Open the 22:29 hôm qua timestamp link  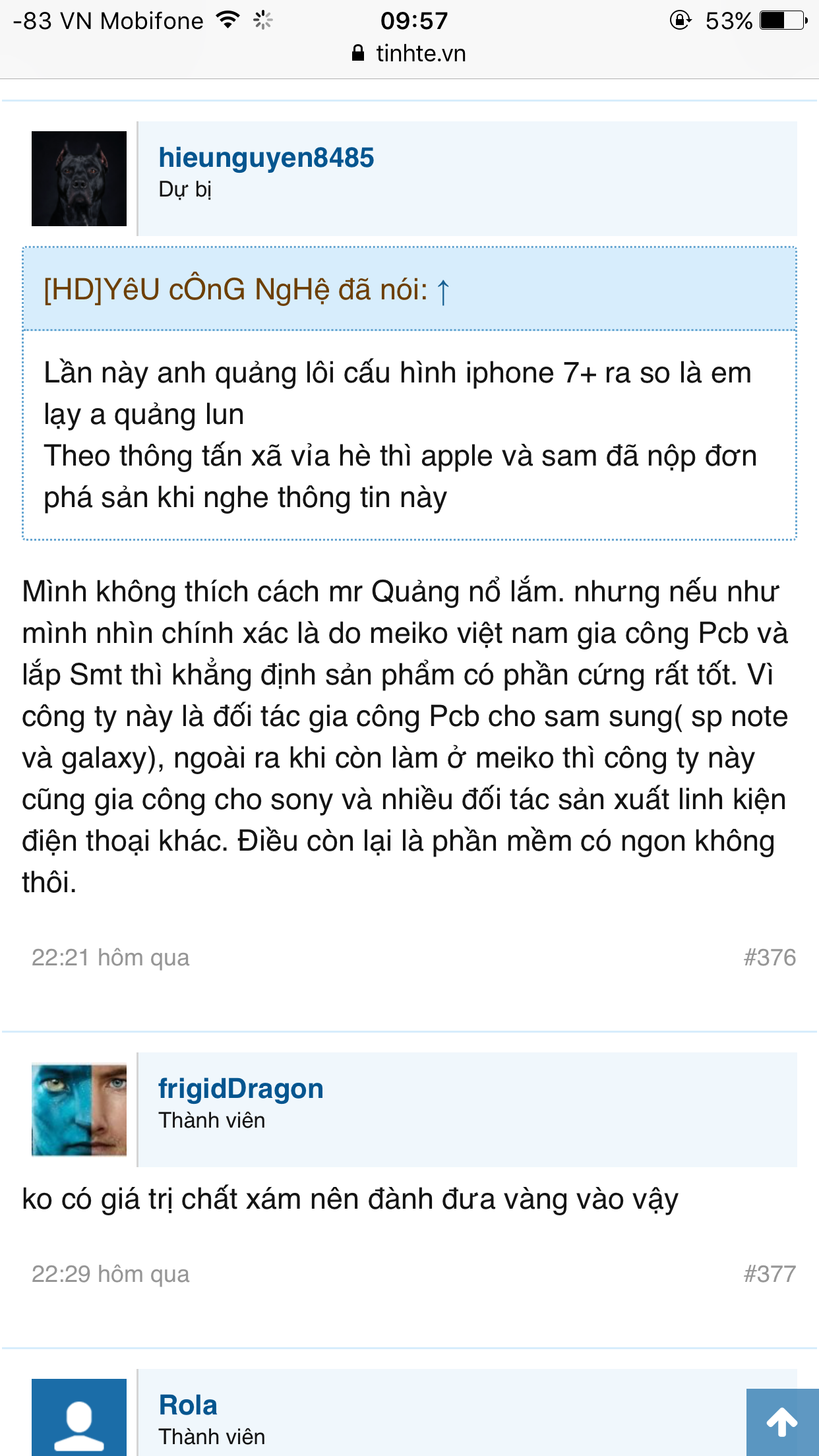(111, 1274)
